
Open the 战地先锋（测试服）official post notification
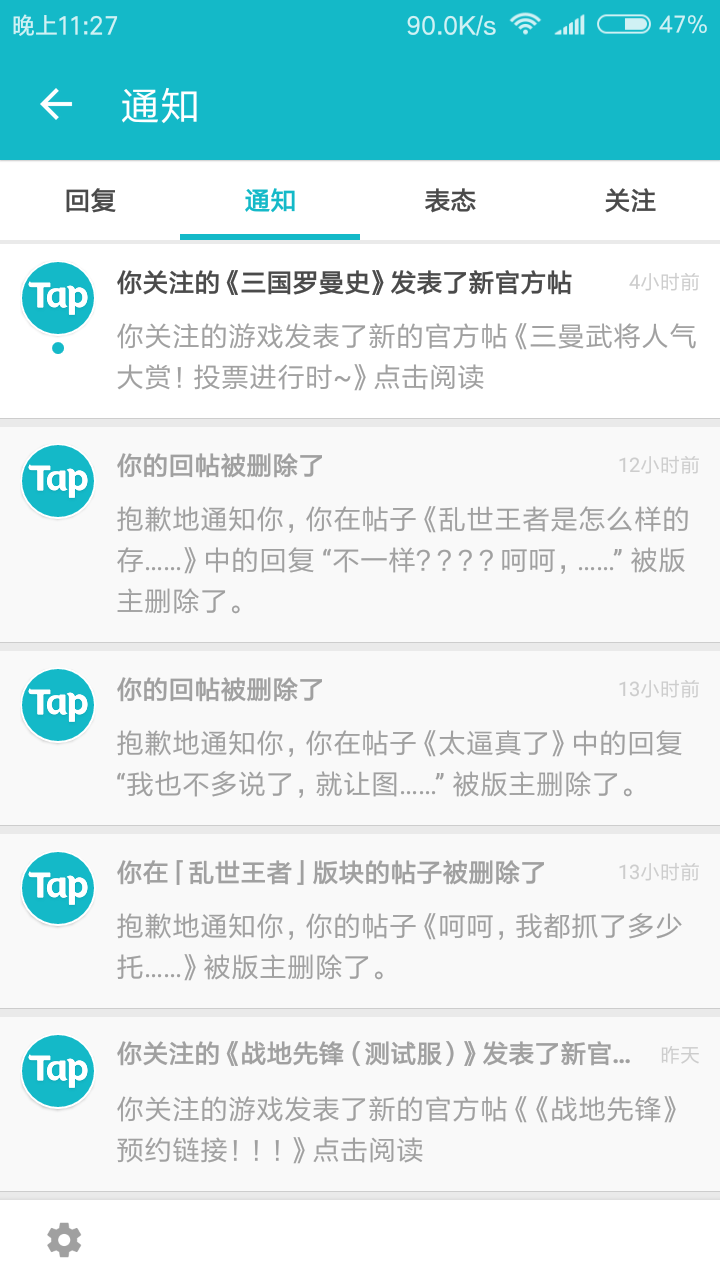coord(400,1103)
